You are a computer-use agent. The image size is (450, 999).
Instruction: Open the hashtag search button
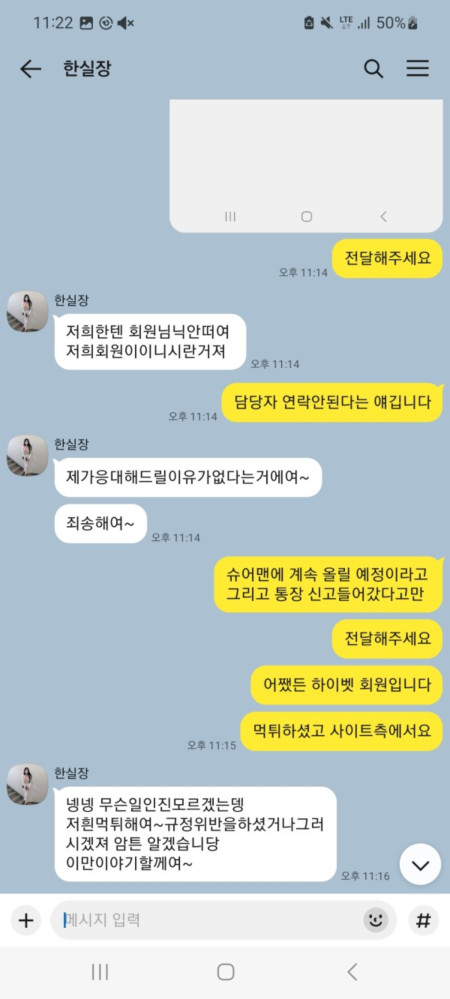[x=423, y=920]
